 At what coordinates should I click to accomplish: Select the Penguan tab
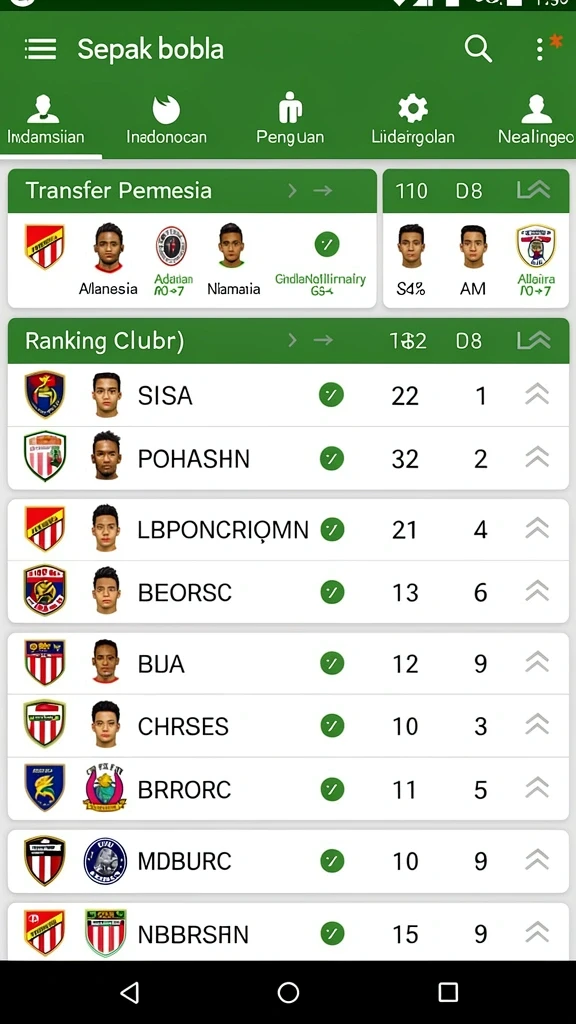pos(290,120)
